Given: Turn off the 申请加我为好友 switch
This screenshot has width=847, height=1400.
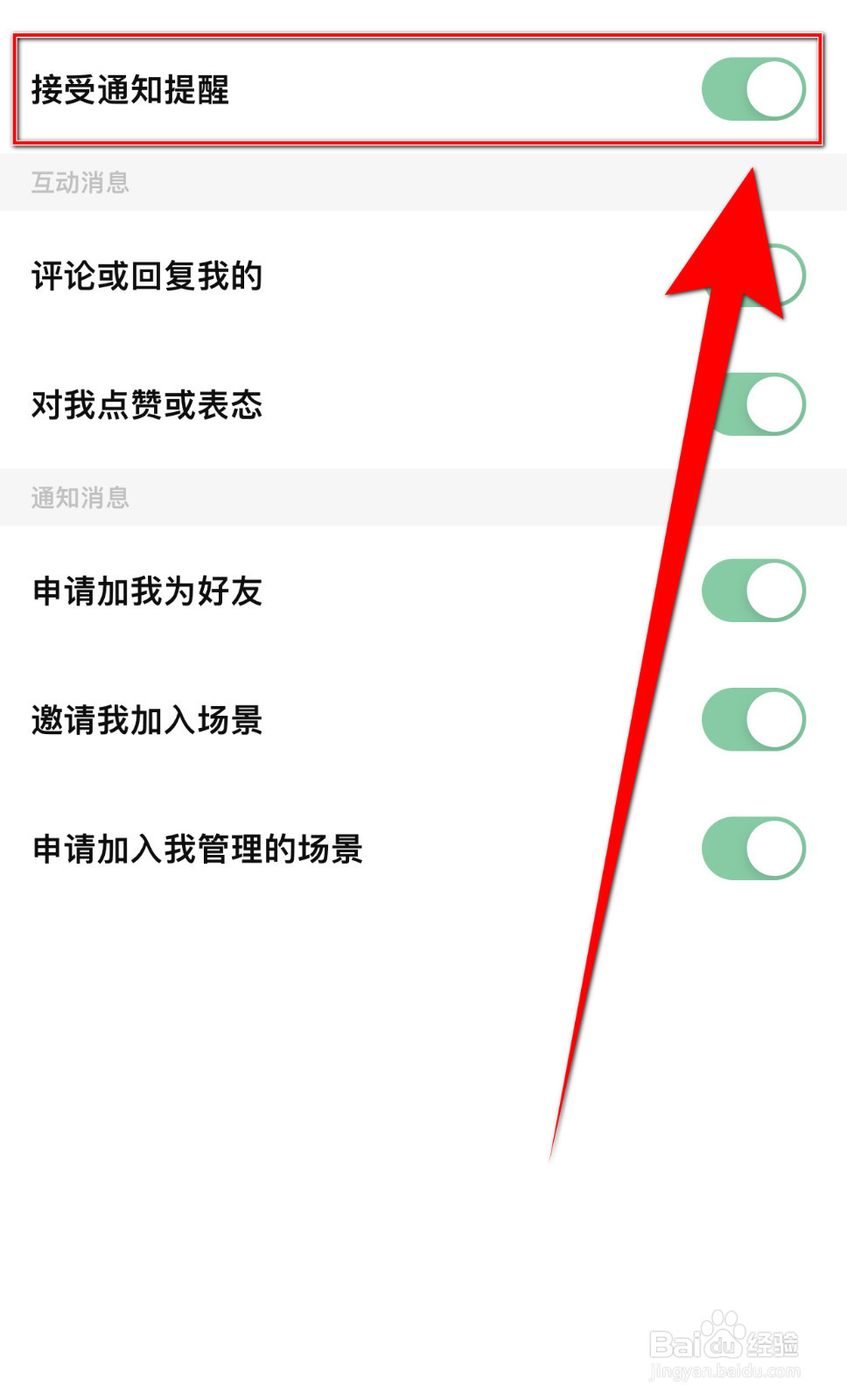Looking at the screenshot, I should 752,591.
